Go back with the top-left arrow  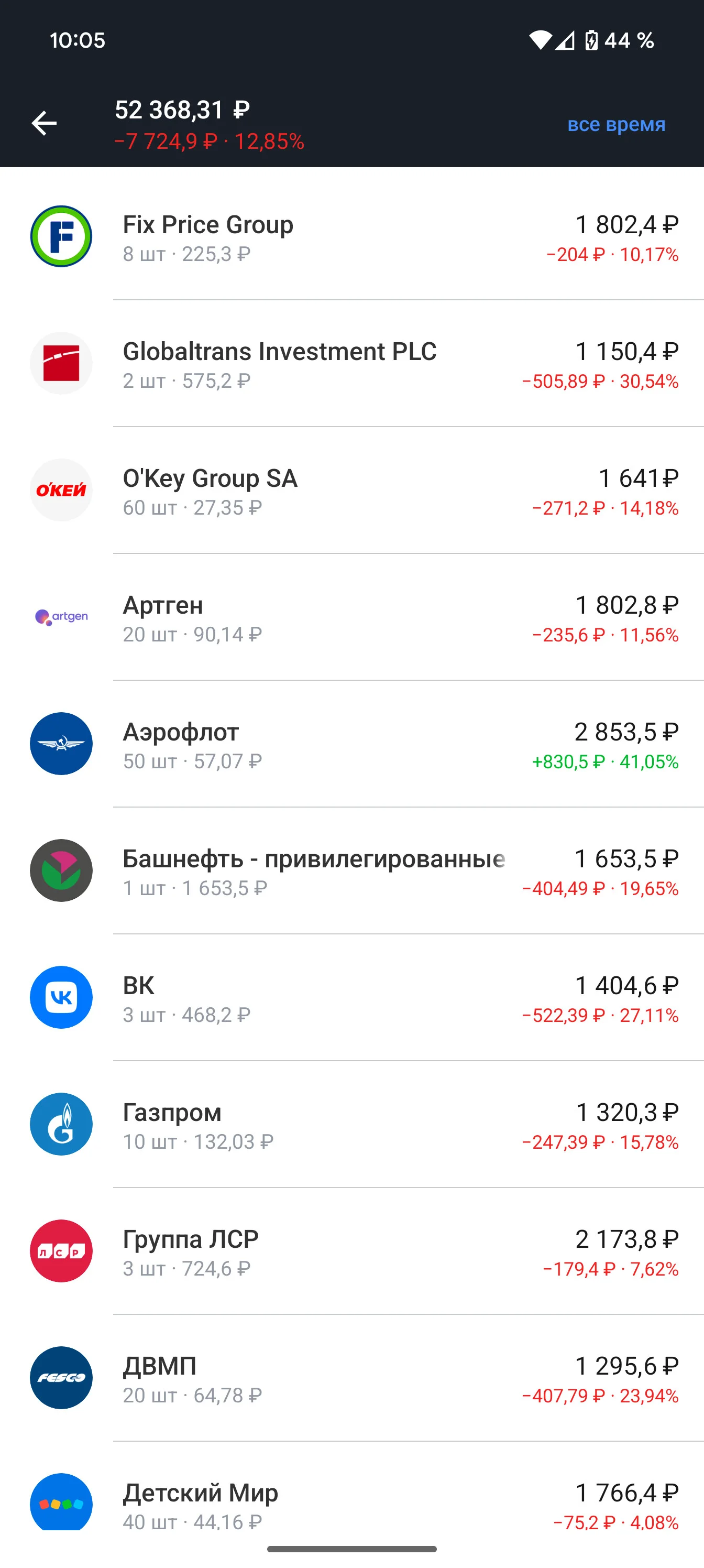(44, 124)
